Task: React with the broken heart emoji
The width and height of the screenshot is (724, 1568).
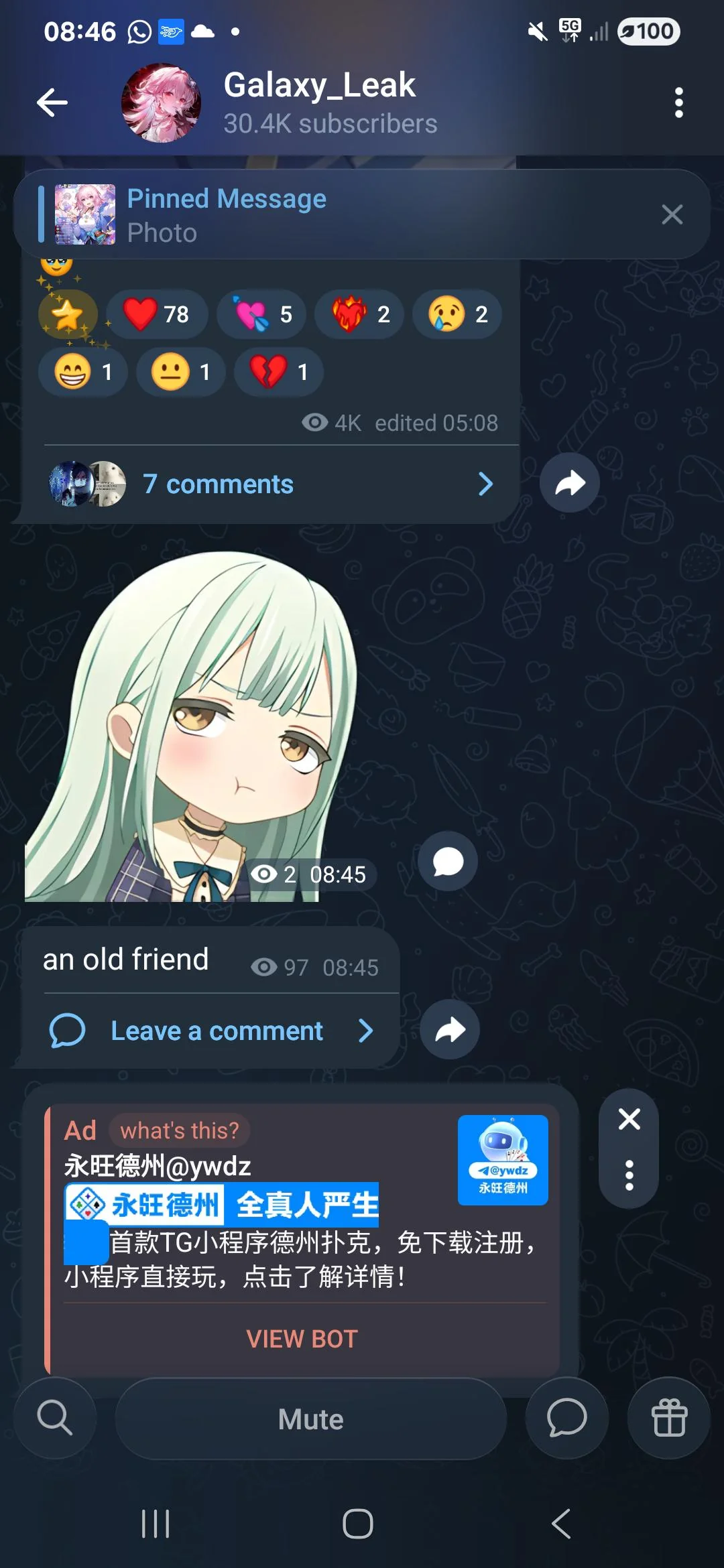Action: tap(279, 372)
